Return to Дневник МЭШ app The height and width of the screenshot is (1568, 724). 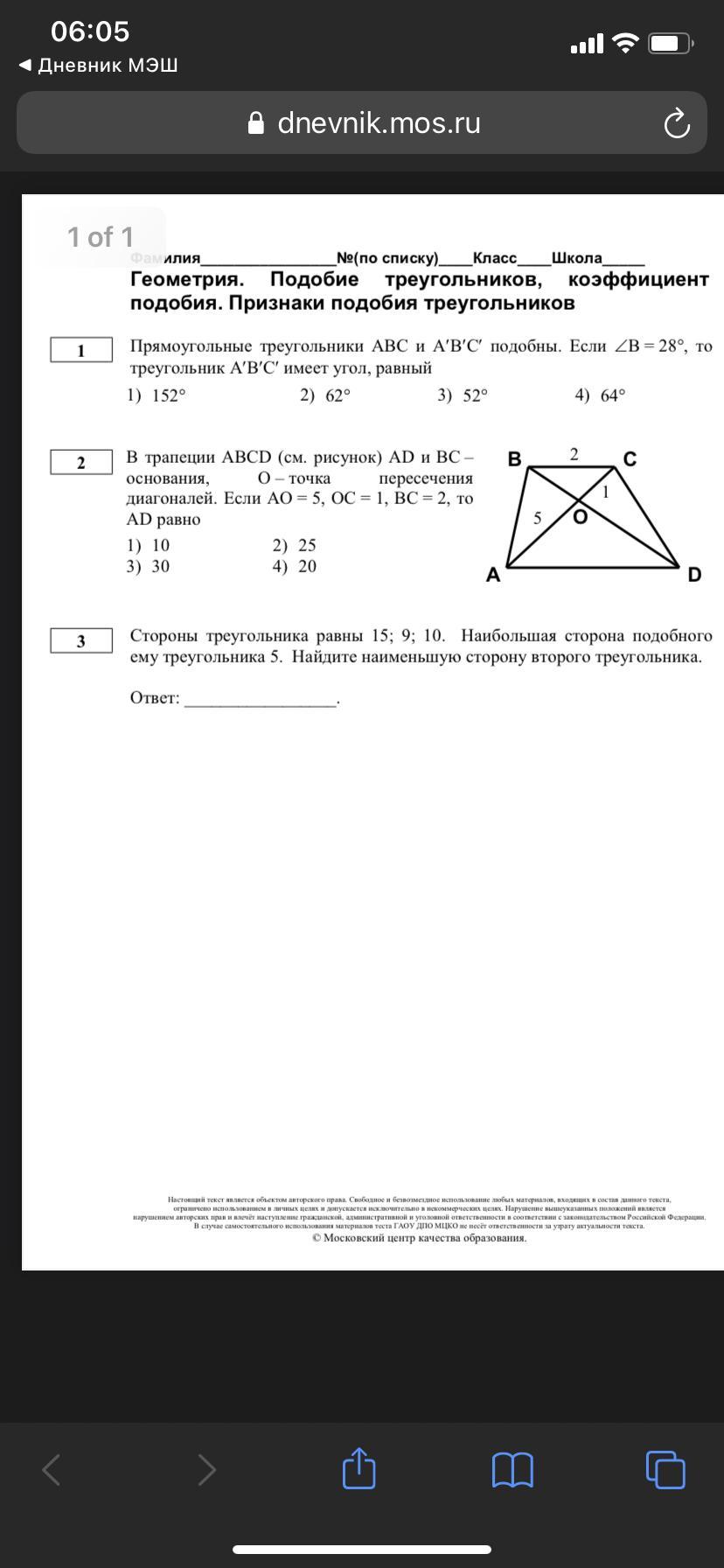pos(98,66)
